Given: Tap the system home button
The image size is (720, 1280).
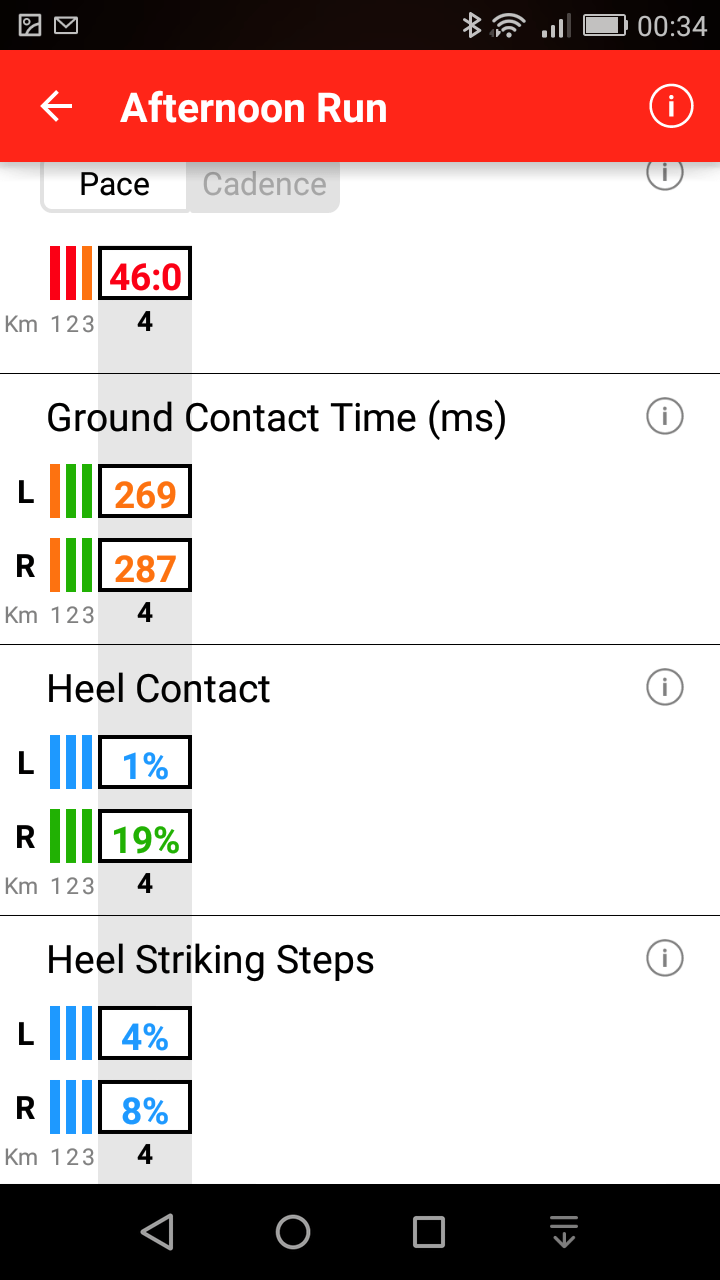Looking at the screenshot, I should click(293, 1232).
